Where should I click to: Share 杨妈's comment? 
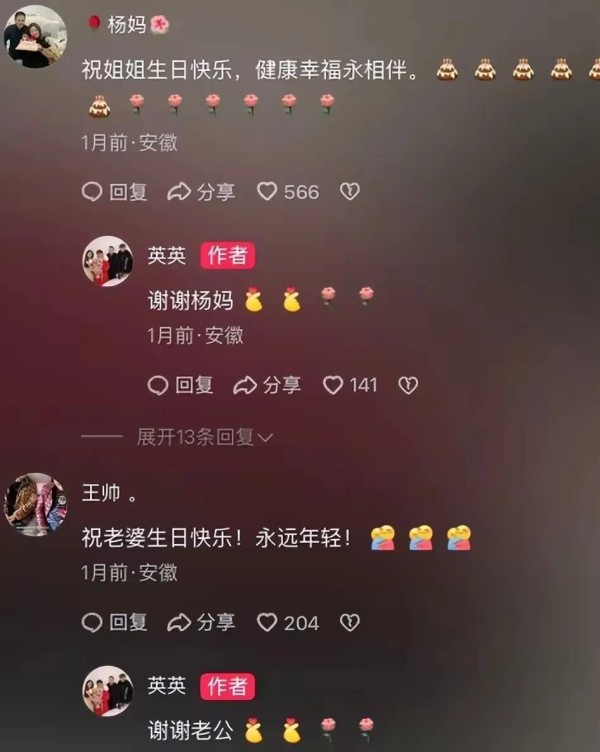tap(202, 191)
